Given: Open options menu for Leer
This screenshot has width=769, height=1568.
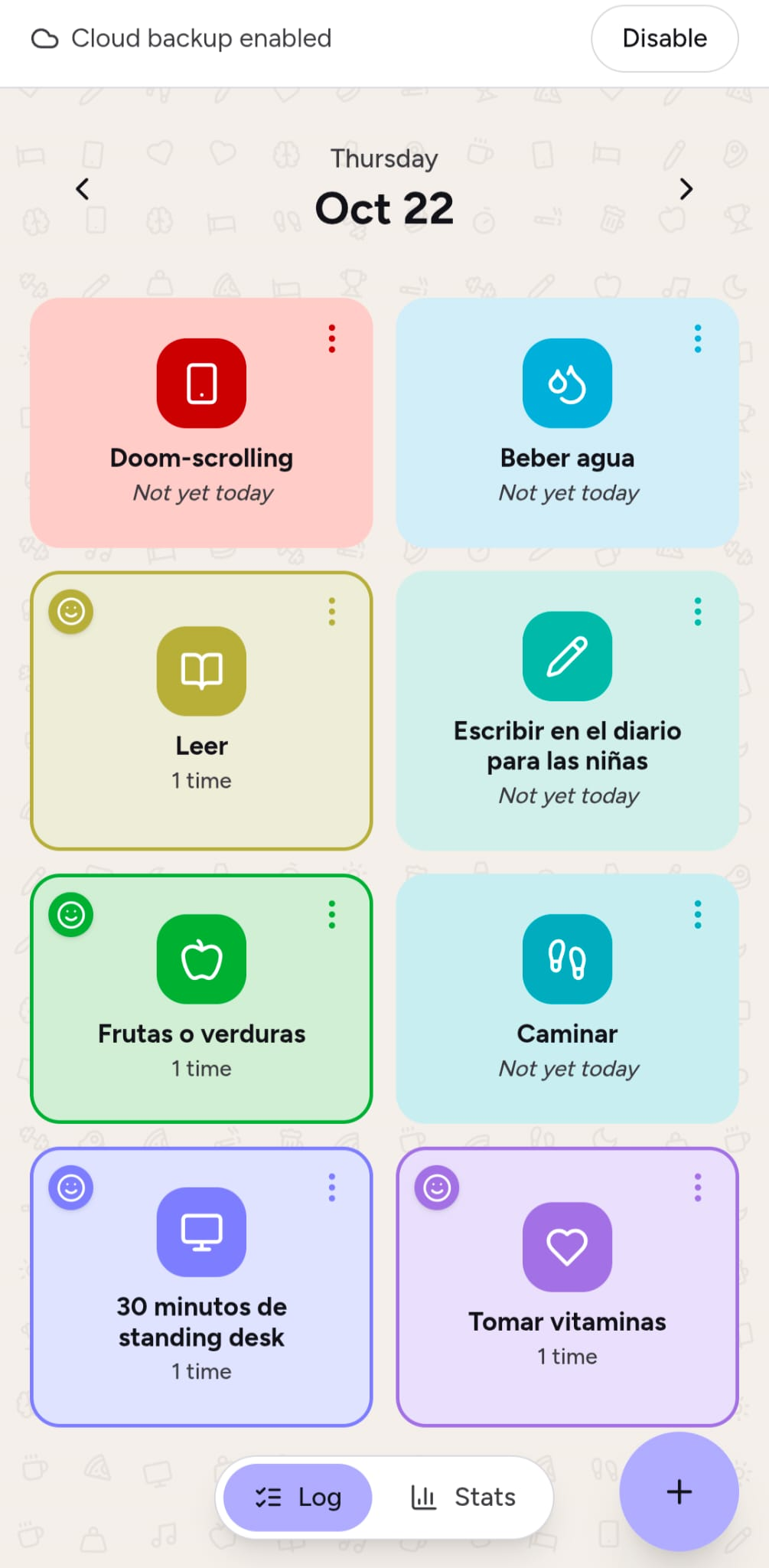Looking at the screenshot, I should coord(331,611).
